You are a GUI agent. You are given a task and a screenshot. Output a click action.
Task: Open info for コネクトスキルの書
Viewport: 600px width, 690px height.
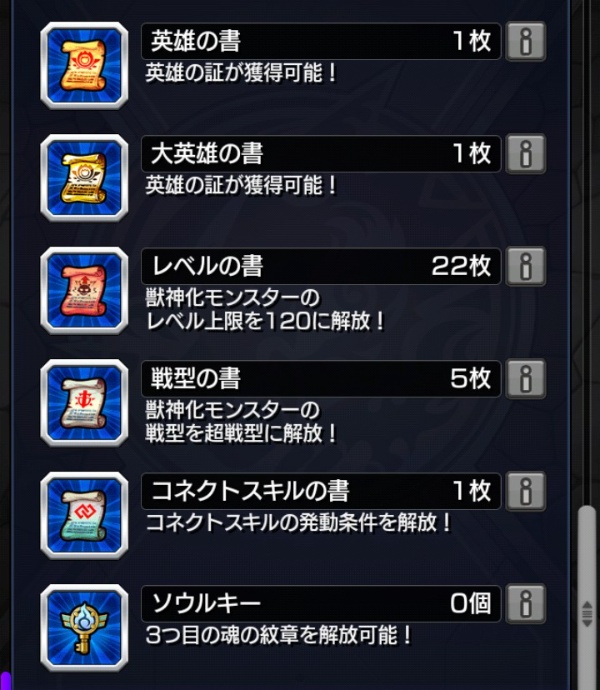pos(526,490)
